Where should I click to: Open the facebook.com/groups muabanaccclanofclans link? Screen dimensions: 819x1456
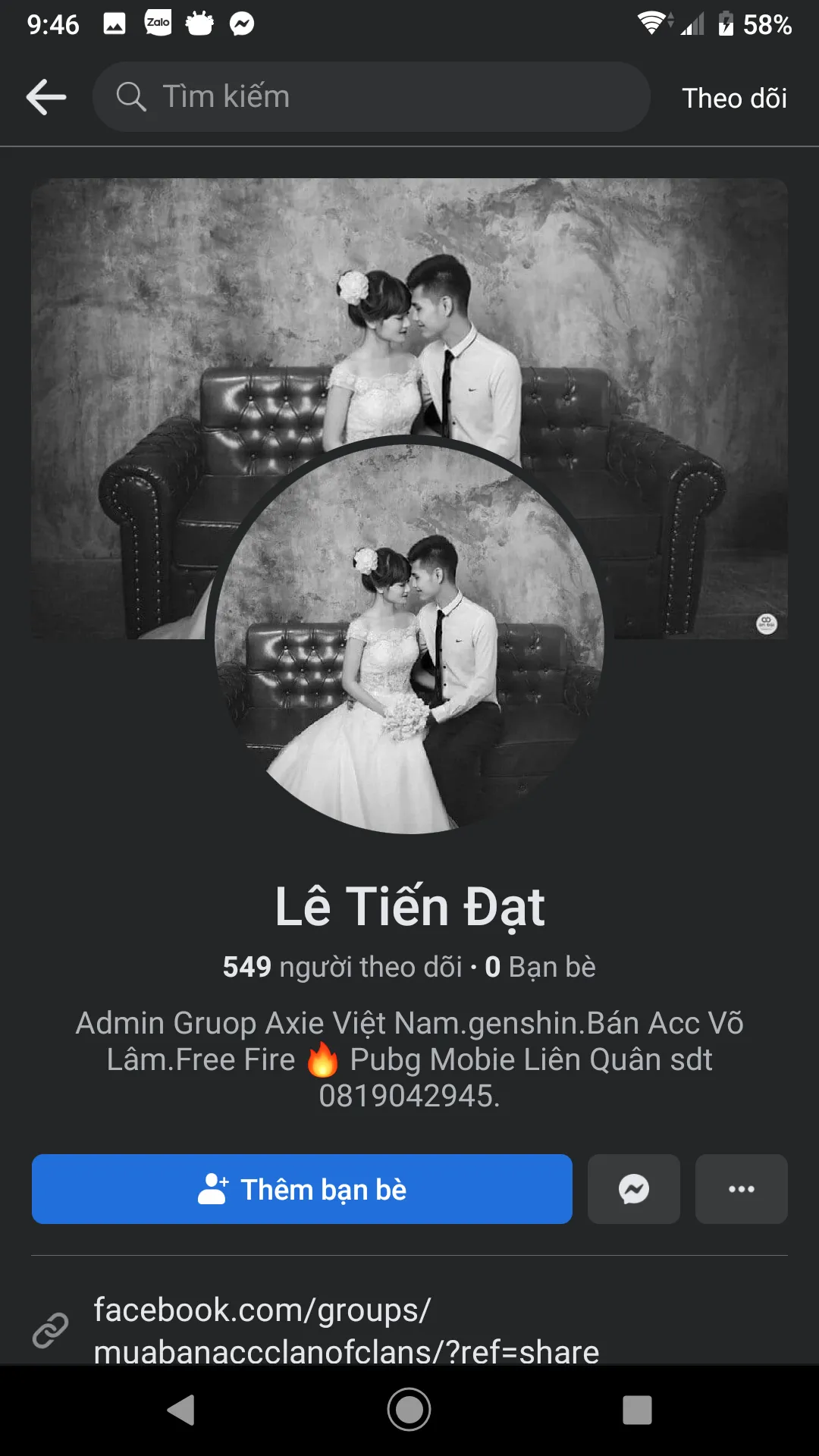tap(346, 1330)
